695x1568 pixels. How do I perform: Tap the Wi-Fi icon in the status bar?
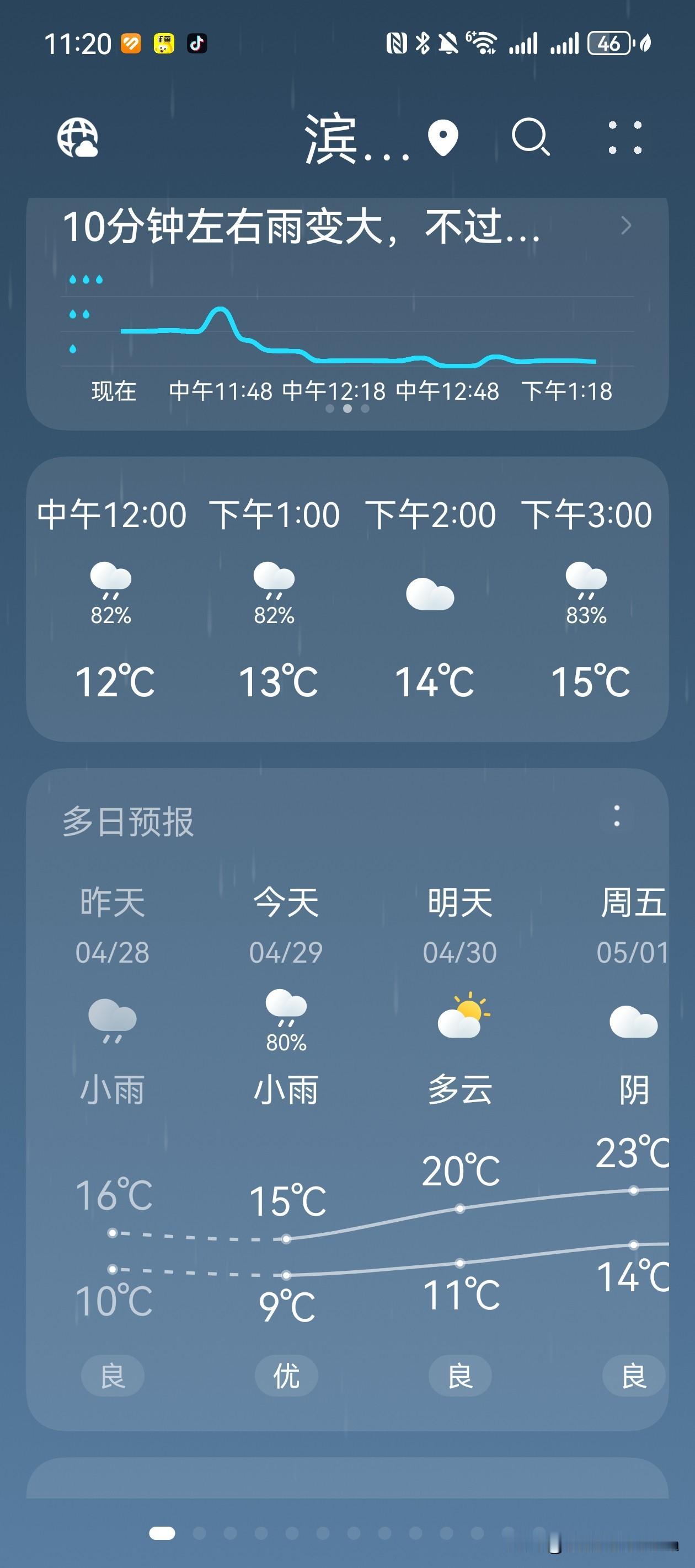484,42
